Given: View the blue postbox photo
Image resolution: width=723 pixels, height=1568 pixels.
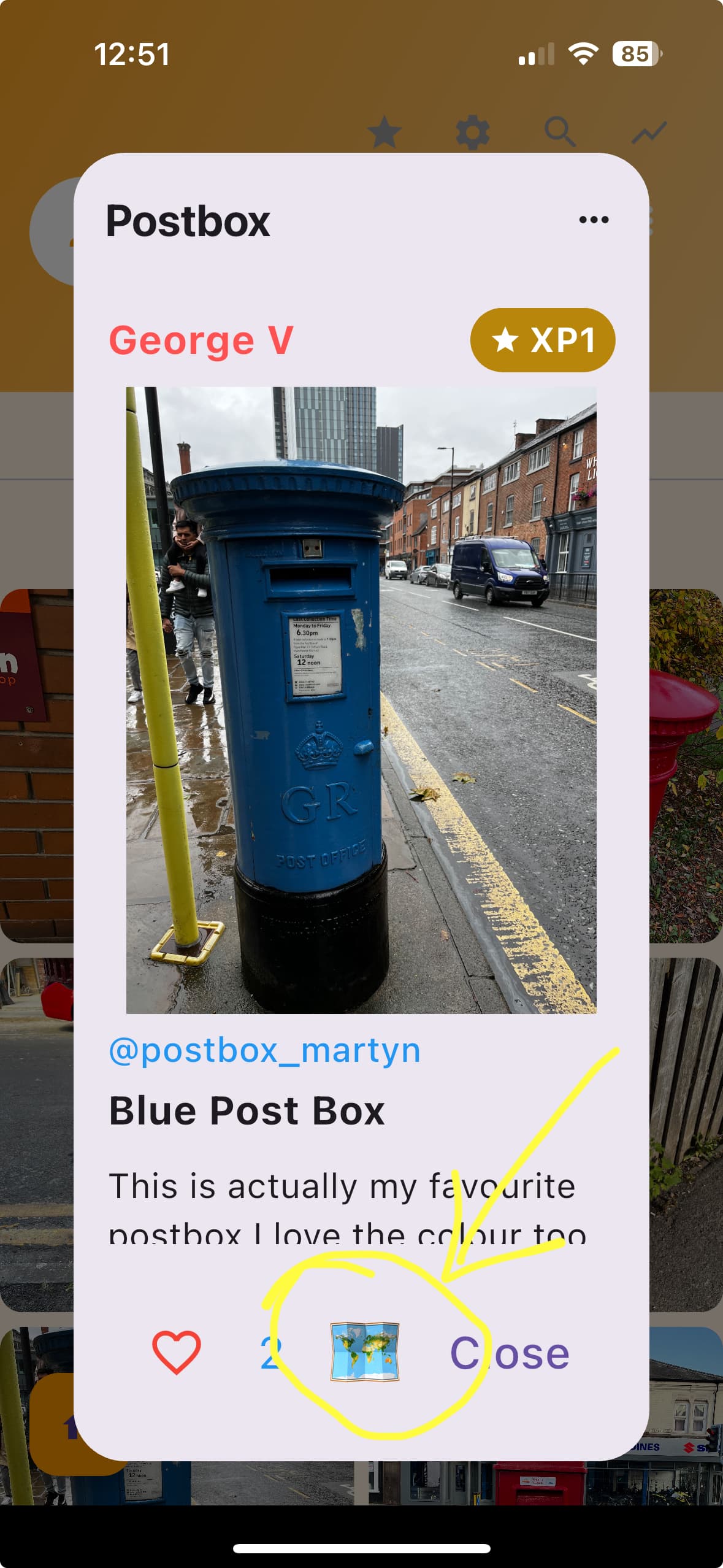Looking at the screenshot, I should point(361,700).
